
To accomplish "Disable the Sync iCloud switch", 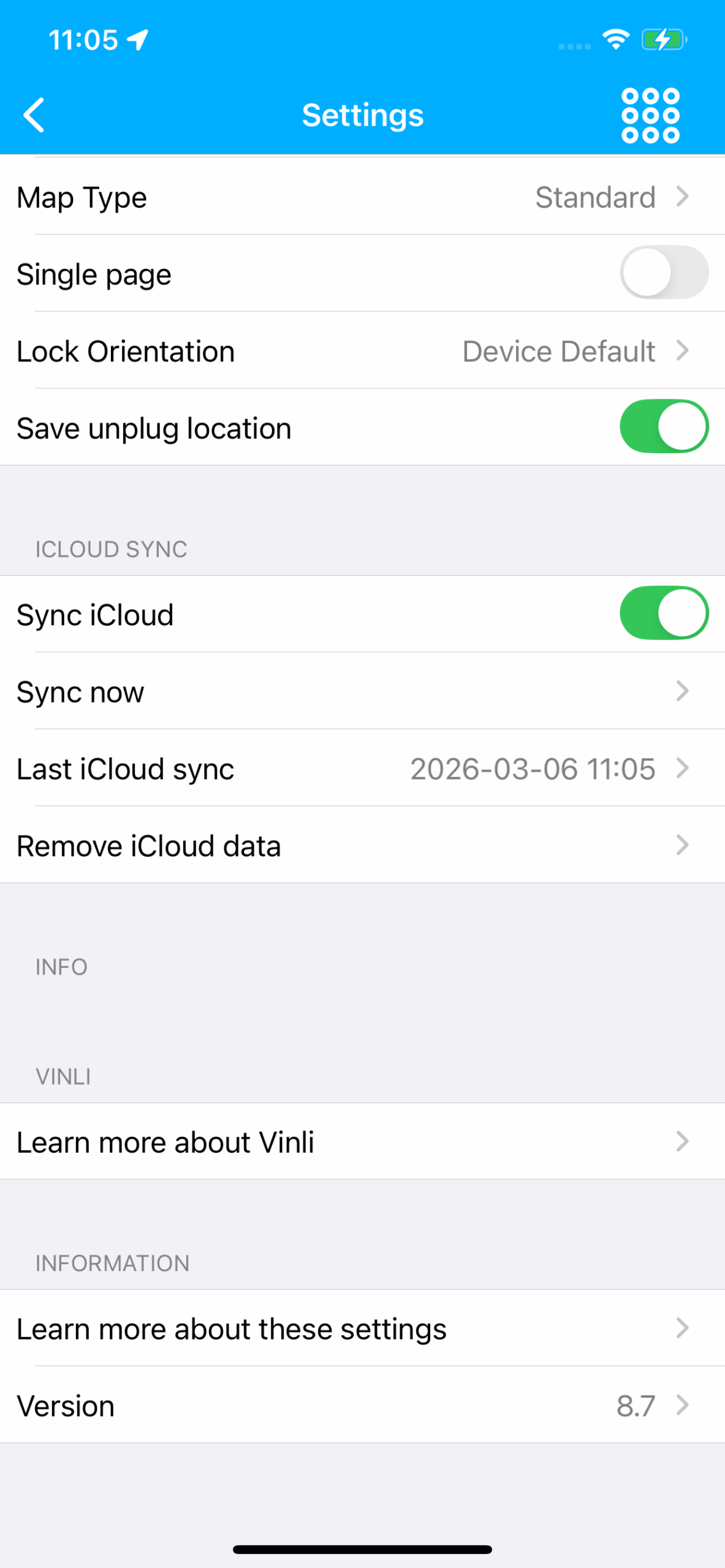I will tap(664, 613).
